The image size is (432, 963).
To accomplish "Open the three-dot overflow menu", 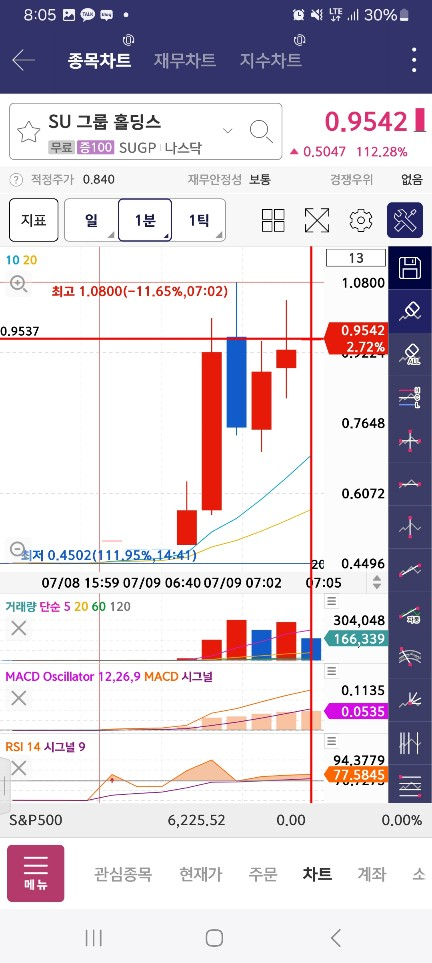I will pyautogui.click(x=415, y=60).
